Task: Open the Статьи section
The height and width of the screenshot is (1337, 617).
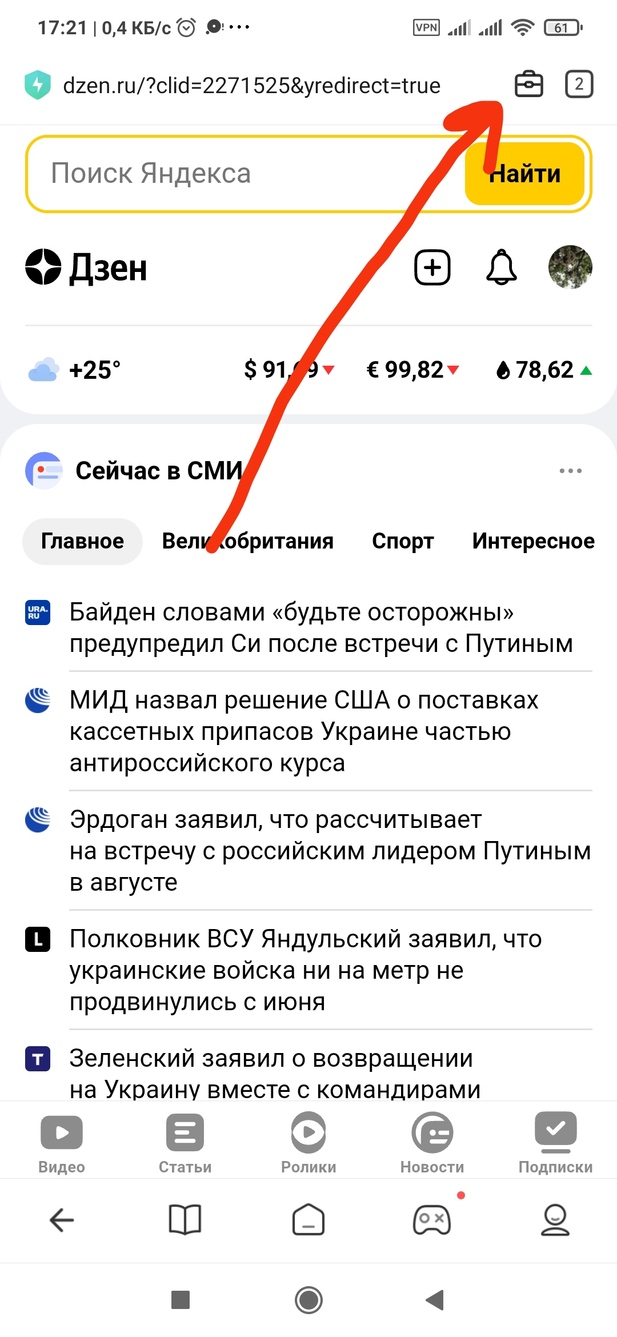Action: 184,1144
